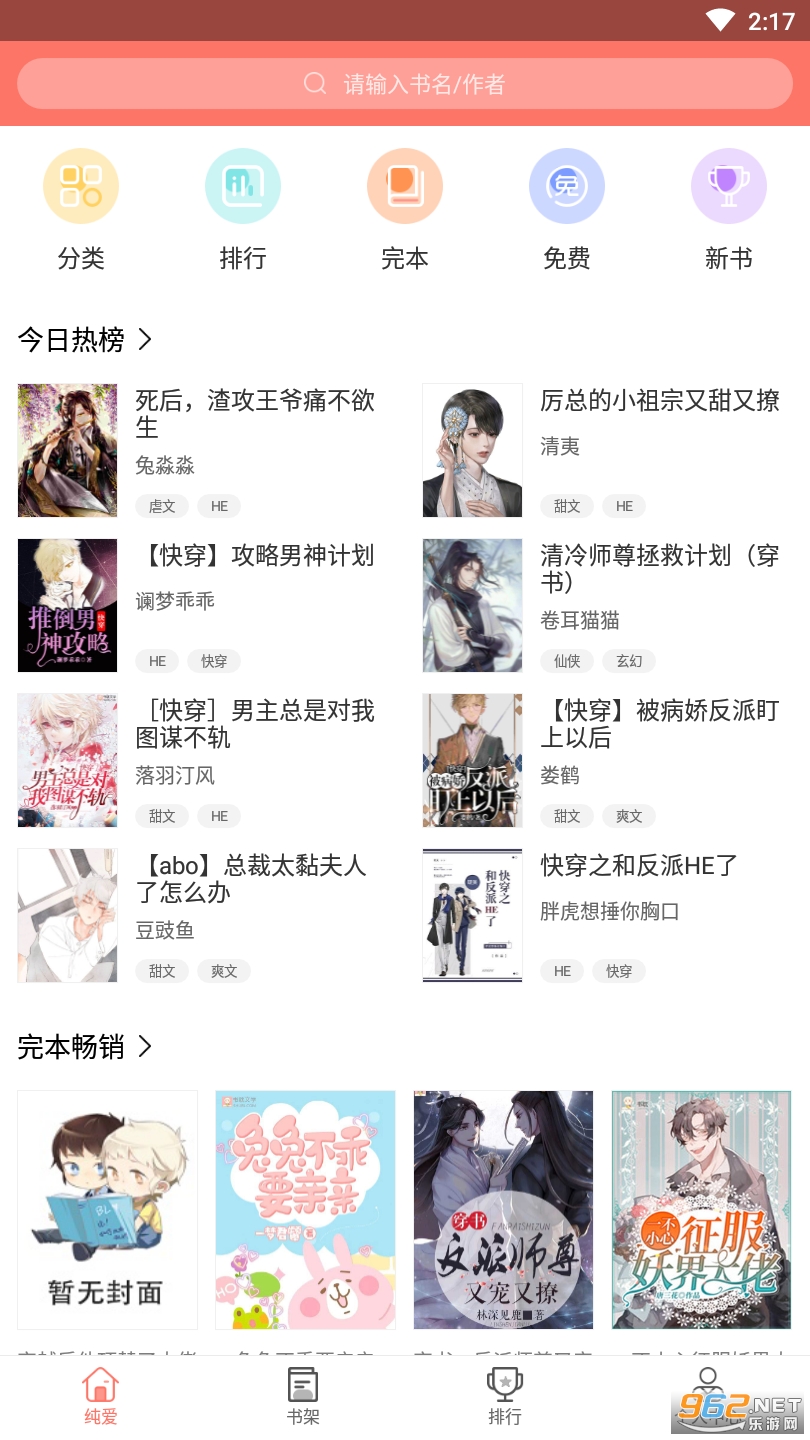Open the 兔兔不乖要亲亲 book cover
This screenshot has height=1440, width=810.
306,1210
